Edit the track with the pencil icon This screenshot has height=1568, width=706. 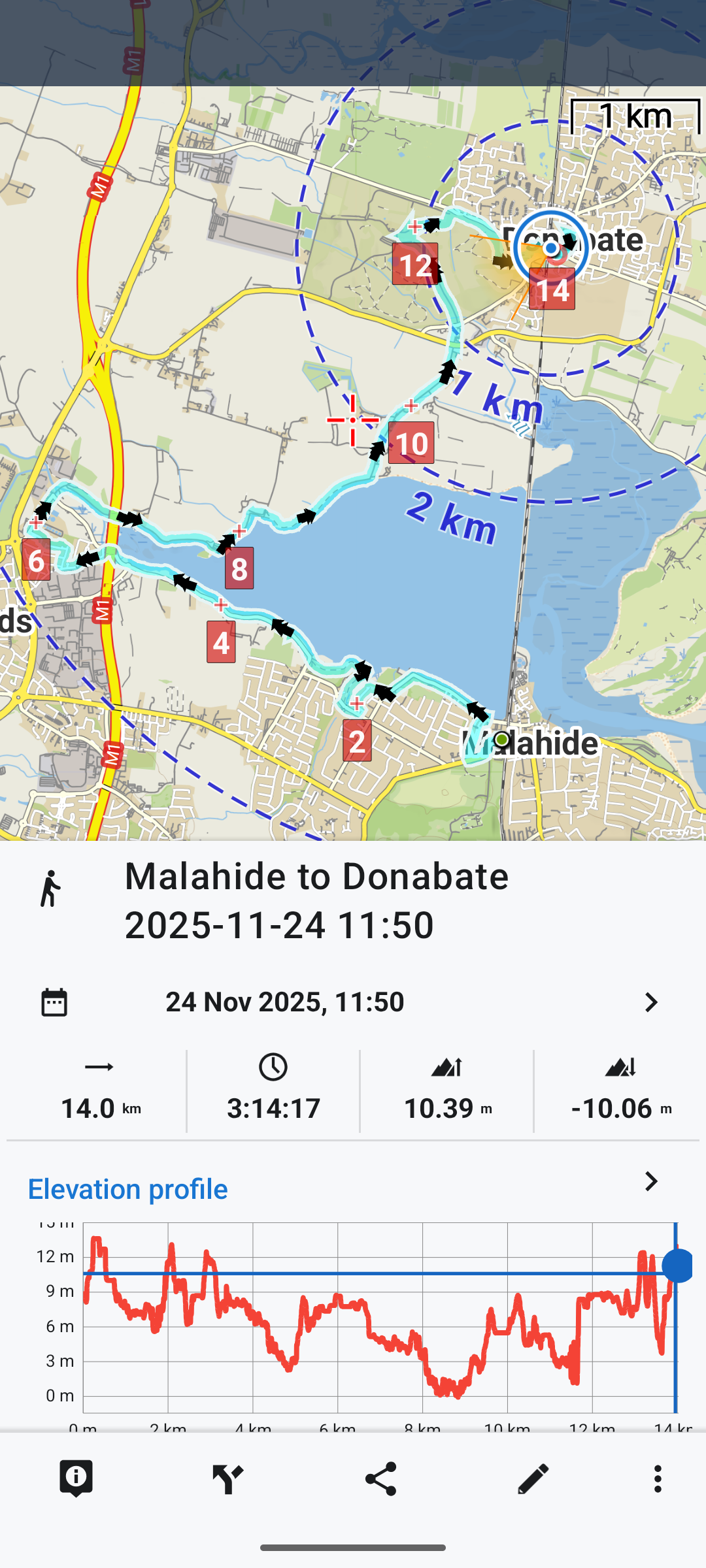[533, 1478]
